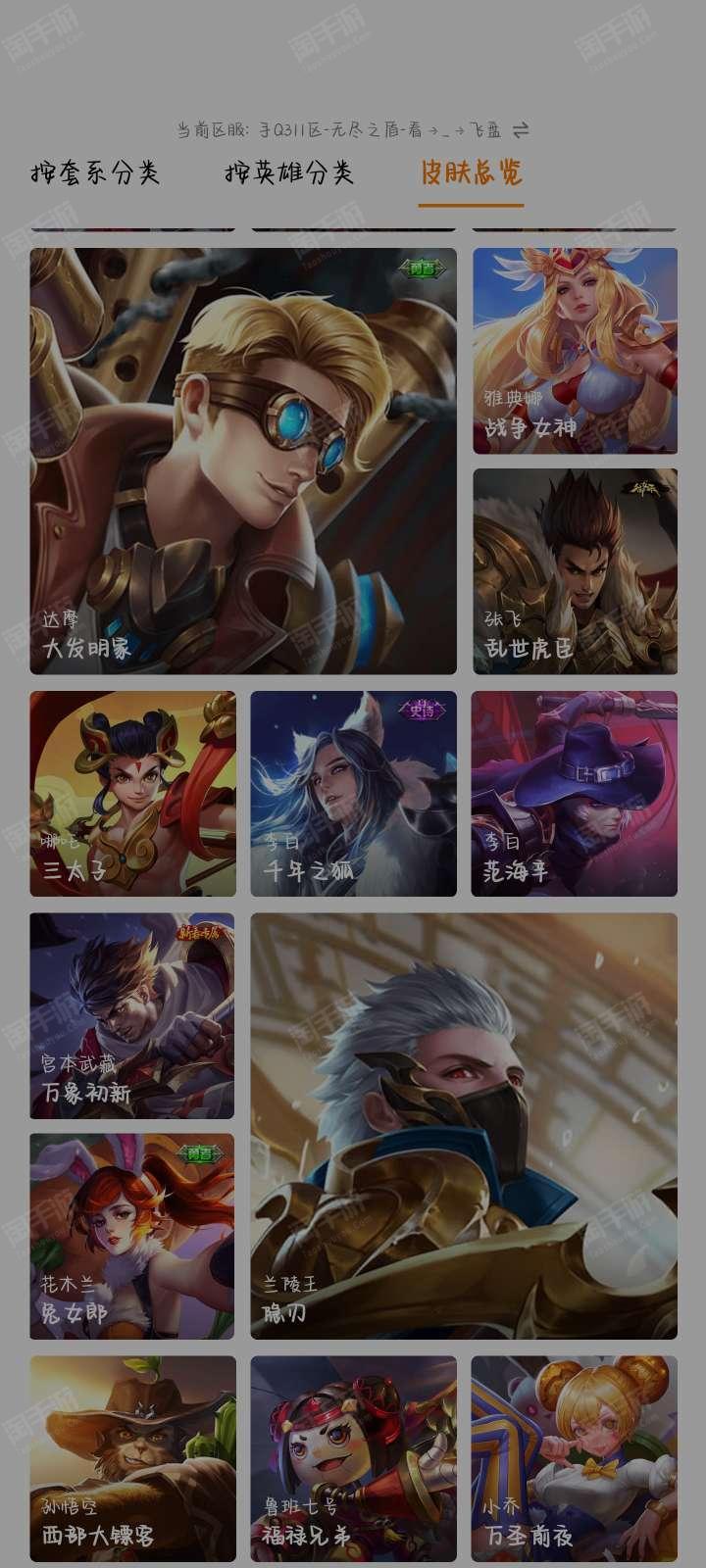Open the 鲁班七号 福禄兄弟 skin tile
This screenshot has height=1568, width=706.
353,1458
